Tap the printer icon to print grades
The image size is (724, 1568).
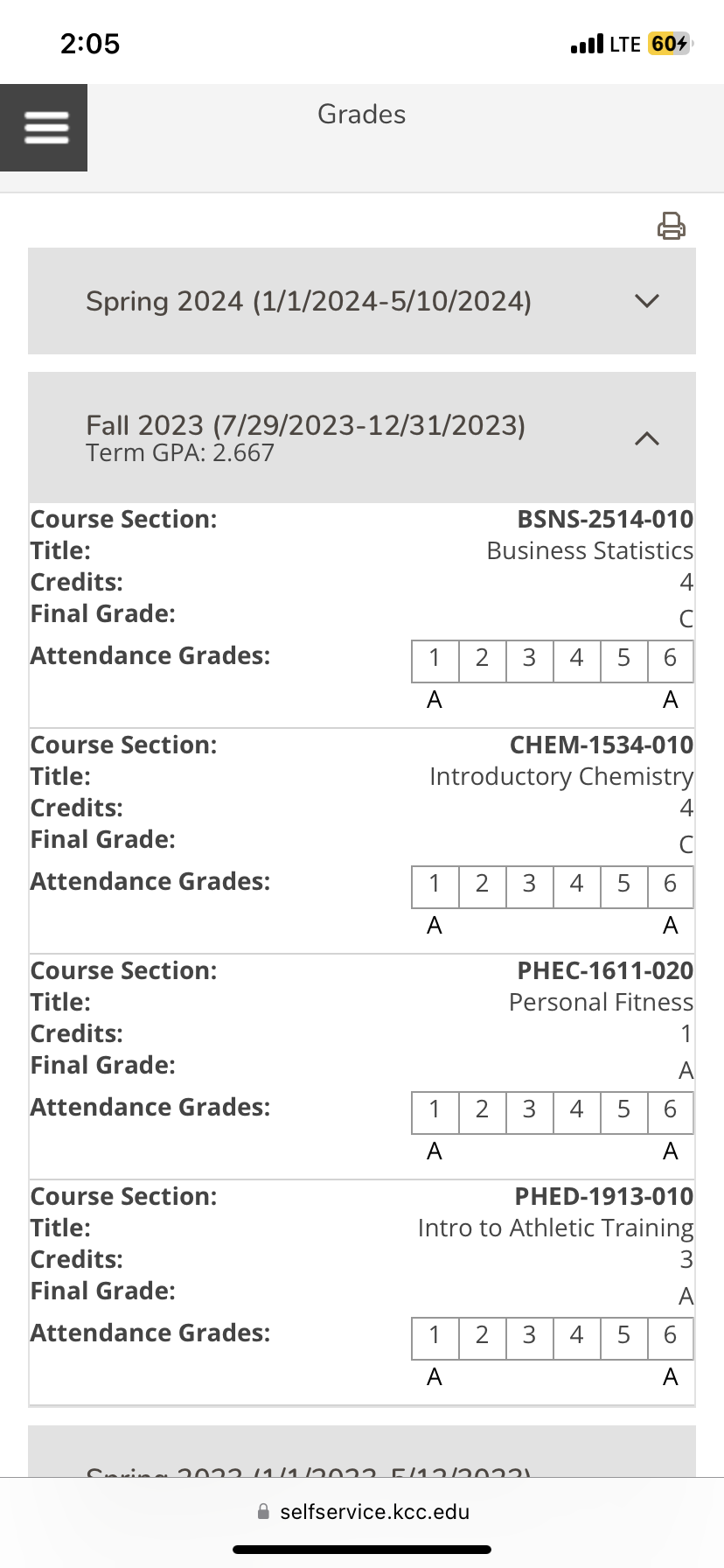point(672,226)
